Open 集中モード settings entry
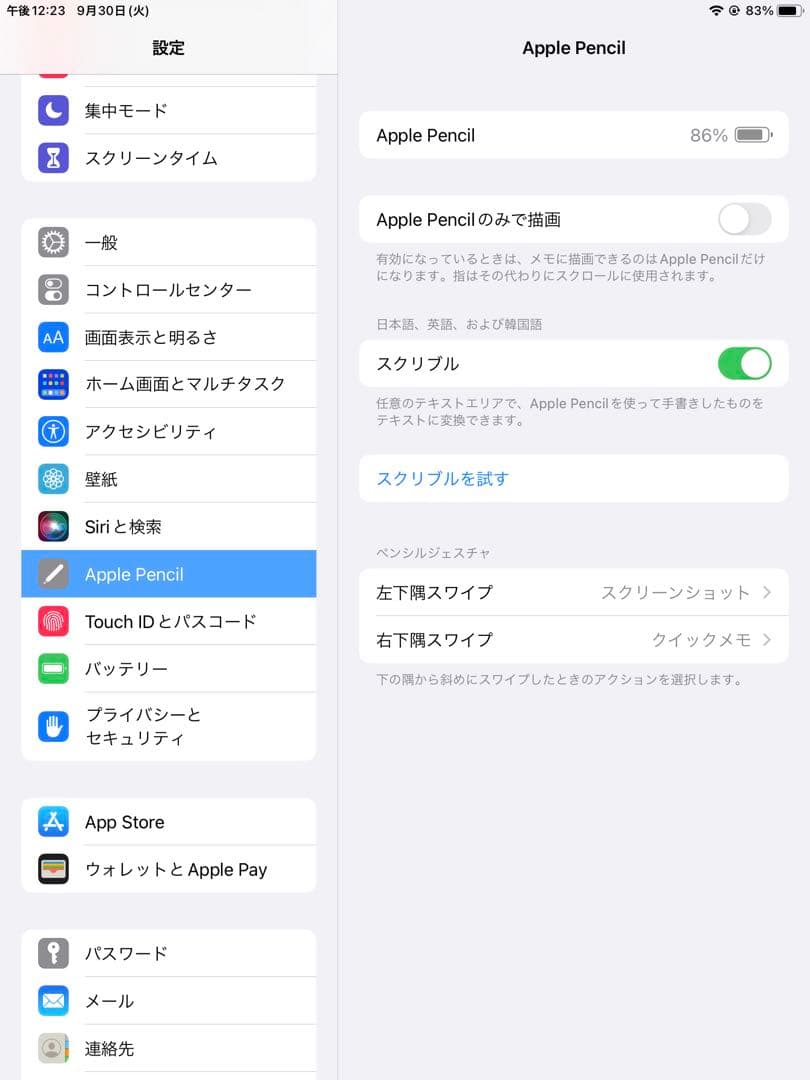The image size is (810, 1080). [x=53, y=110]
